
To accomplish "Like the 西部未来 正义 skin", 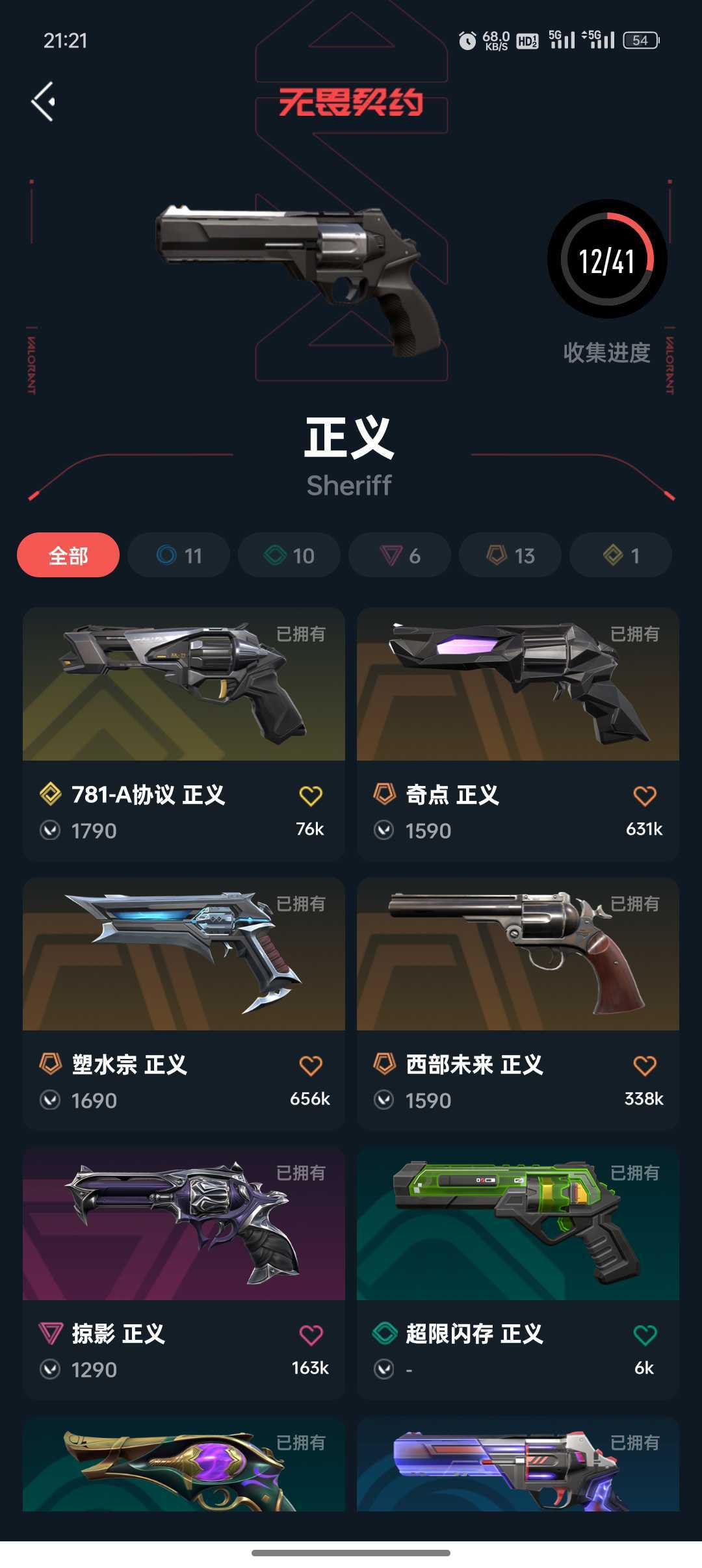I will [x=645, y=1065].
